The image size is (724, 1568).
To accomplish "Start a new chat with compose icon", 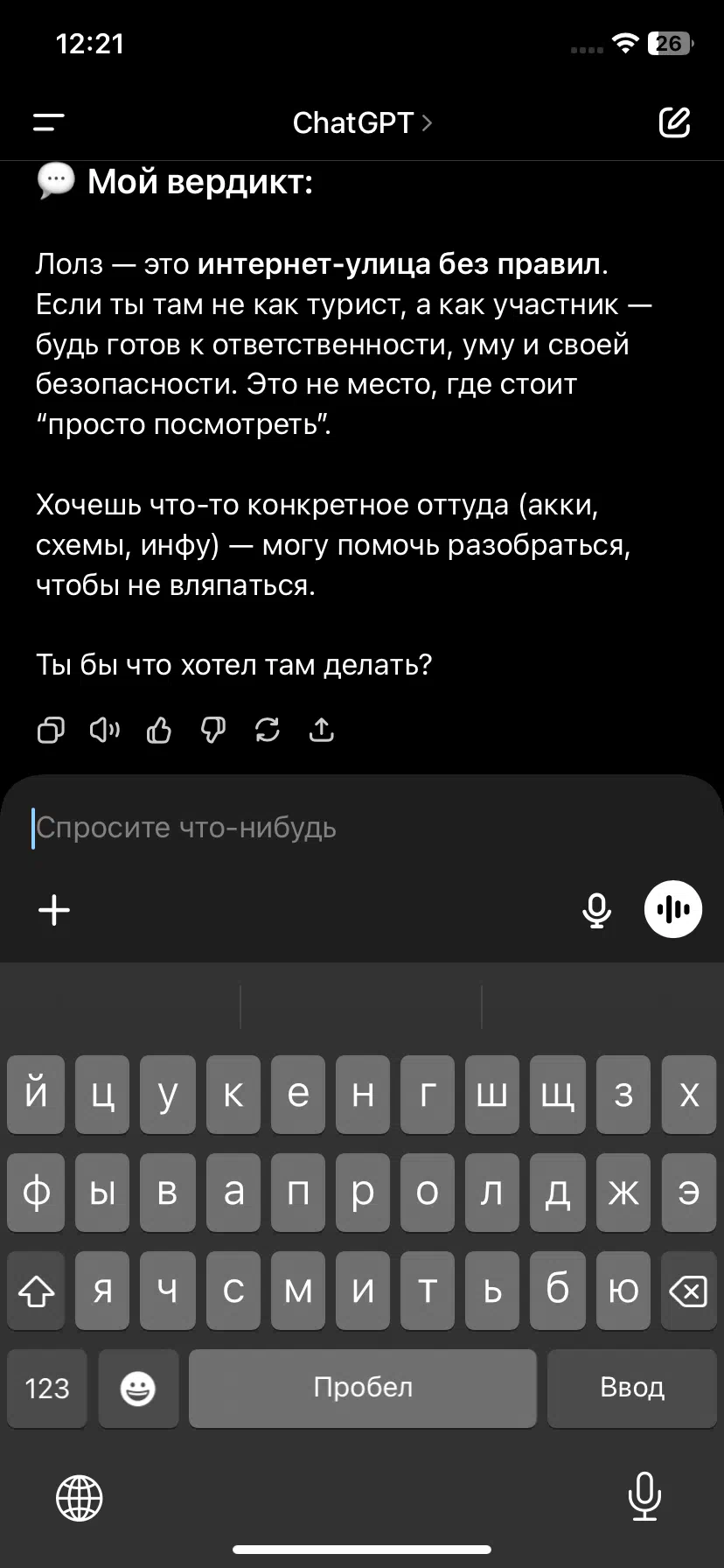I will click(674, 123).
